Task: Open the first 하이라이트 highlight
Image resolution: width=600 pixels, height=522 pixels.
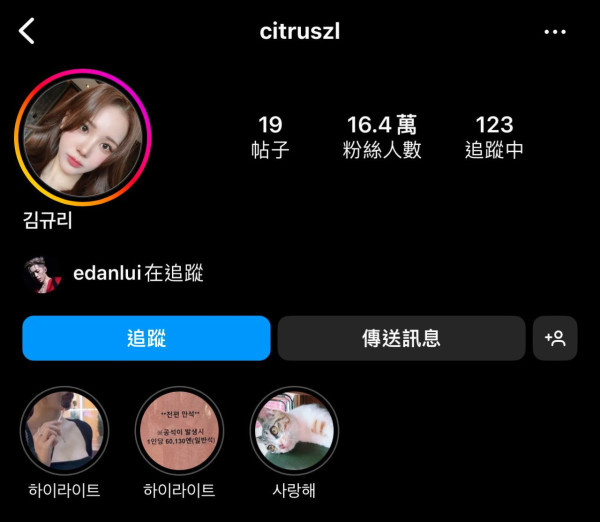Action: (64, 431)
